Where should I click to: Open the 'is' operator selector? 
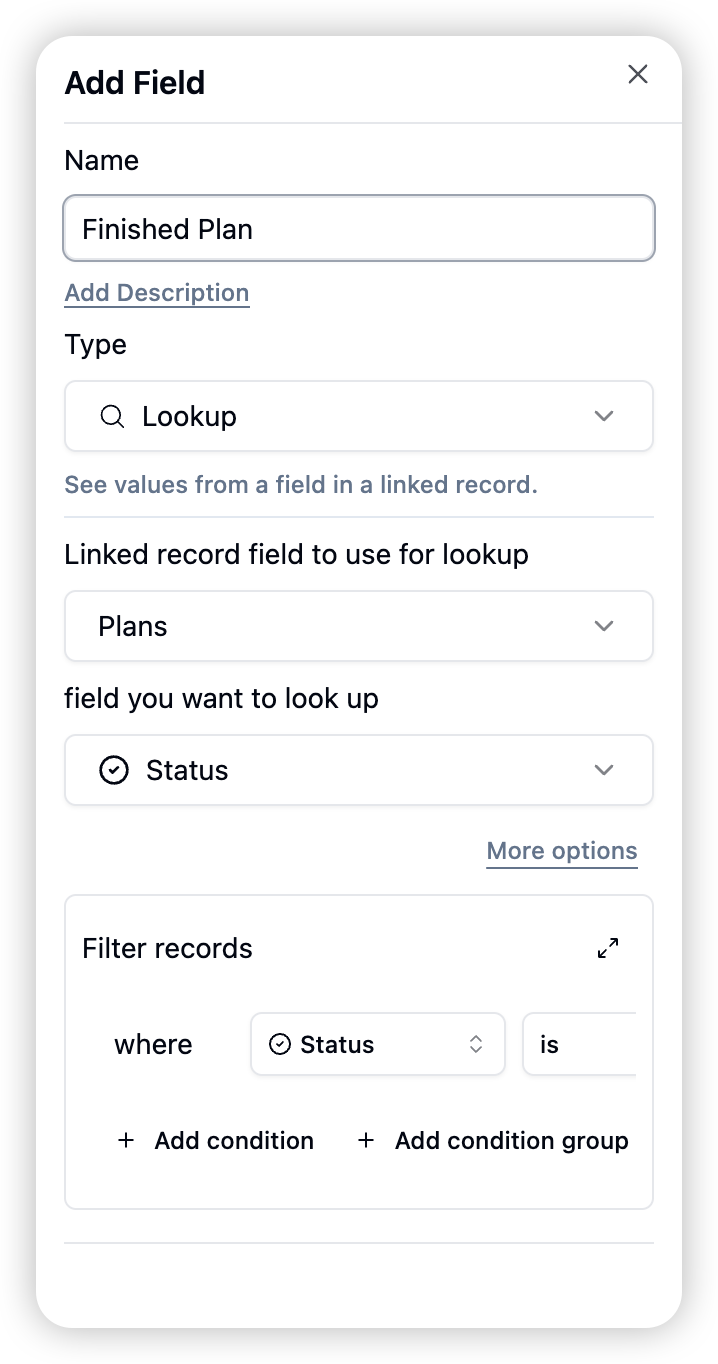pyautogui.click(x=578, y=1045)
